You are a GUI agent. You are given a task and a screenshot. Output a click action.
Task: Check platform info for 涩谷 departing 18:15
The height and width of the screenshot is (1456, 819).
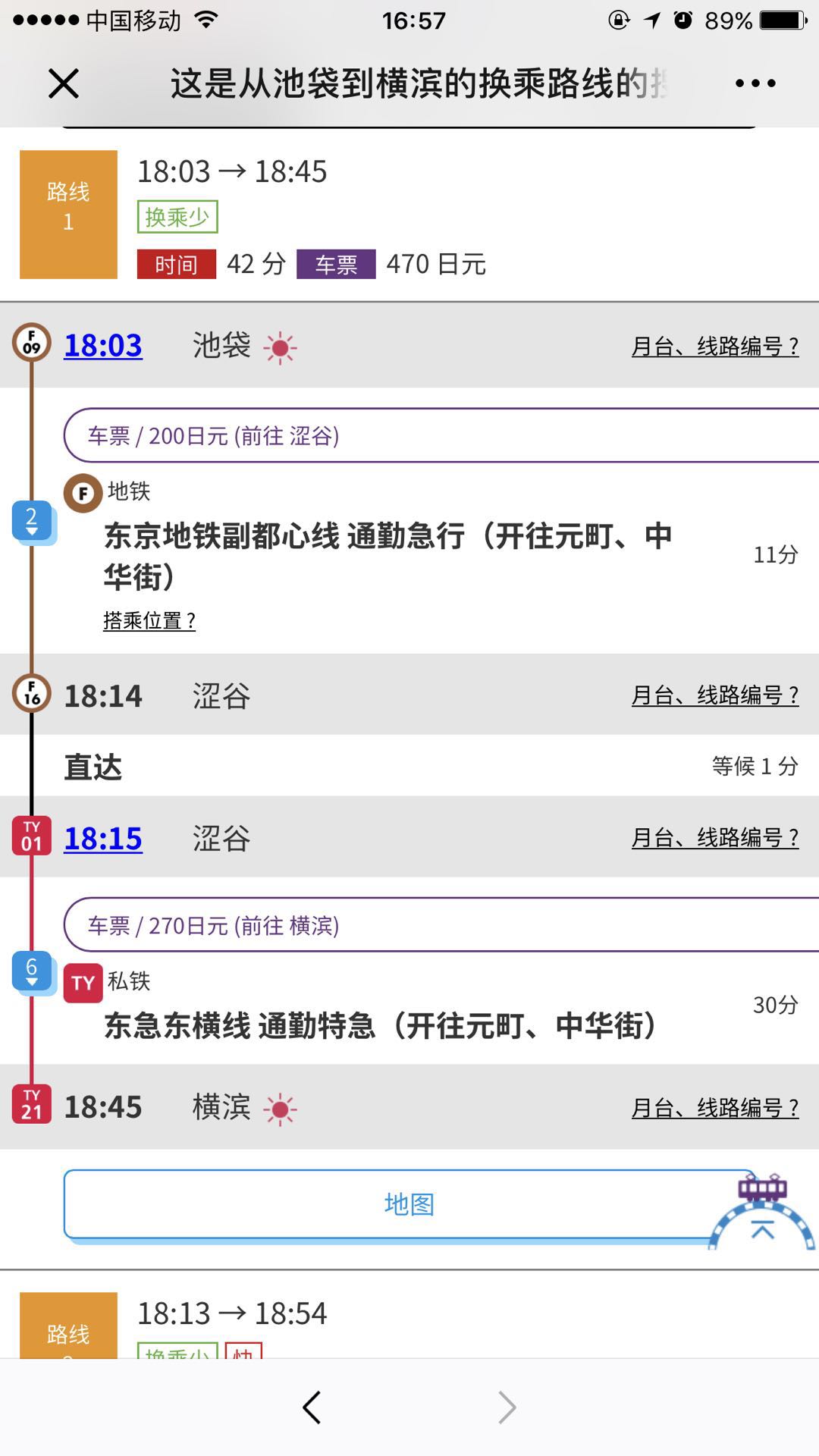[714, 838]
